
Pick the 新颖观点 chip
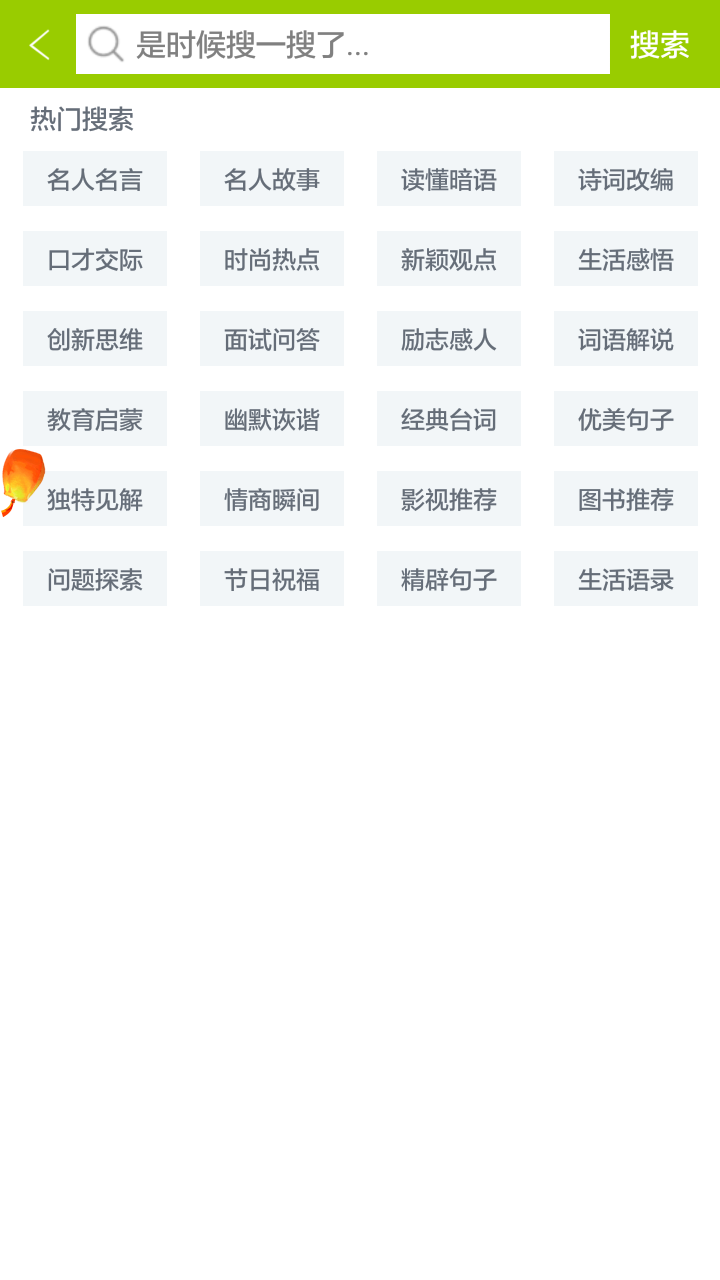pos(449,260)
